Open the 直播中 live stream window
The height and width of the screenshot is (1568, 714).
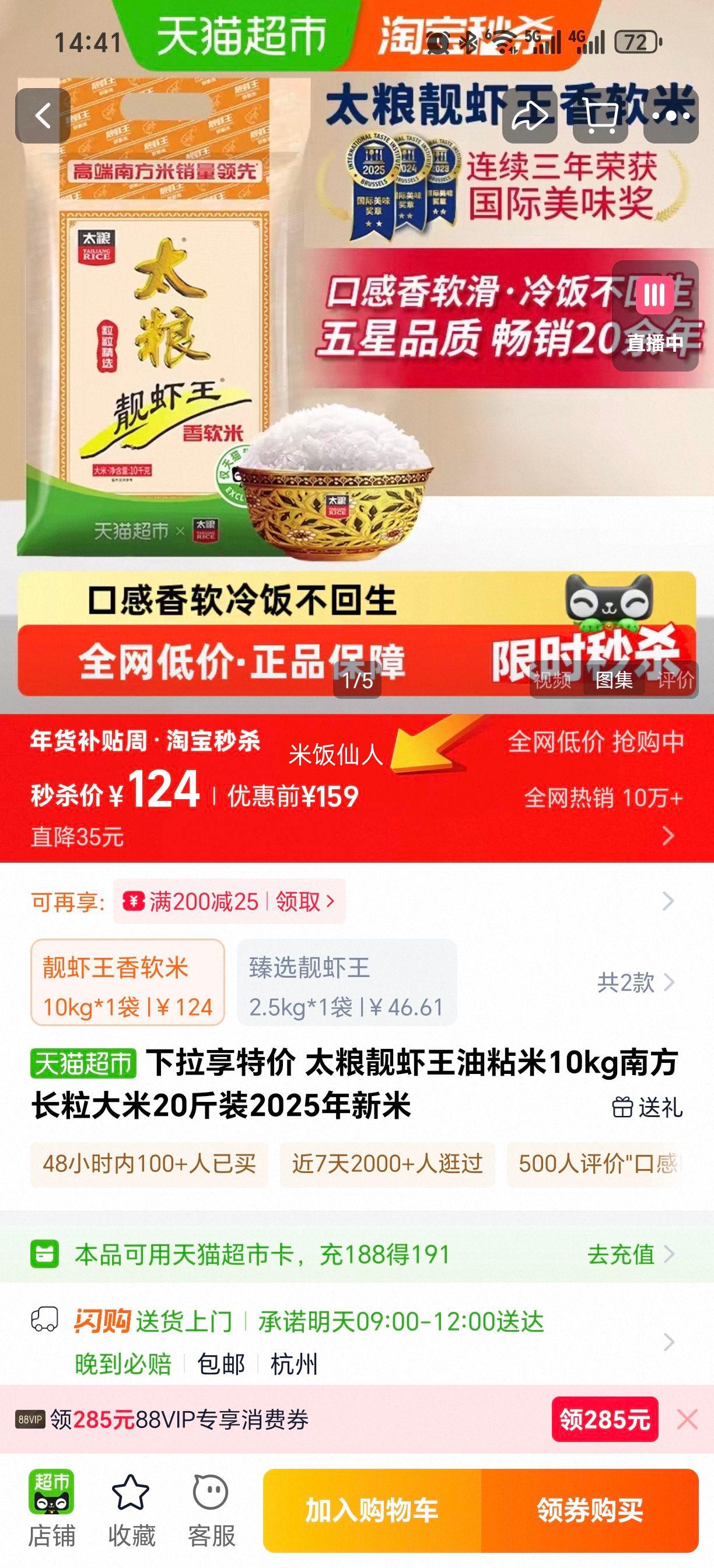(x=656, y=310)
